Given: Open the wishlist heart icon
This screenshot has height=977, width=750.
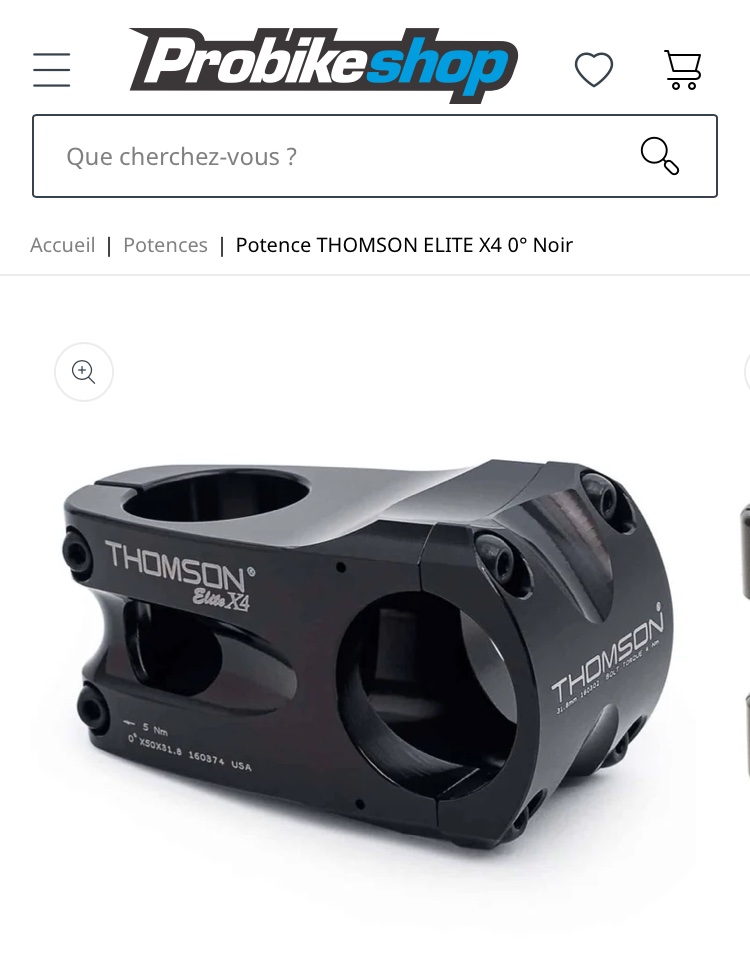Looking at the screenshot, I should click(593, 70).
